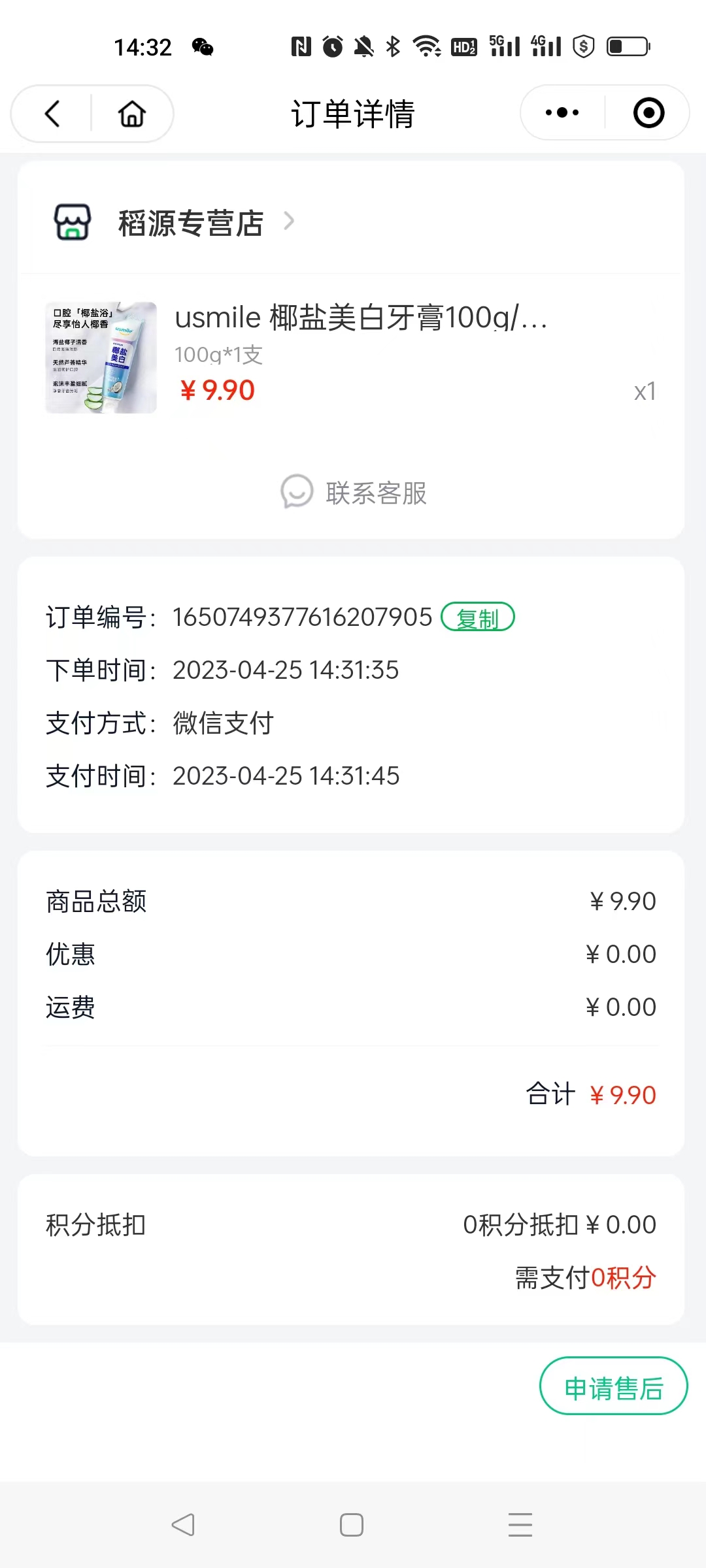The image size is (706, 1568).
Task: Close the mini program with the circle icon
Action: [x=648, y=112]
